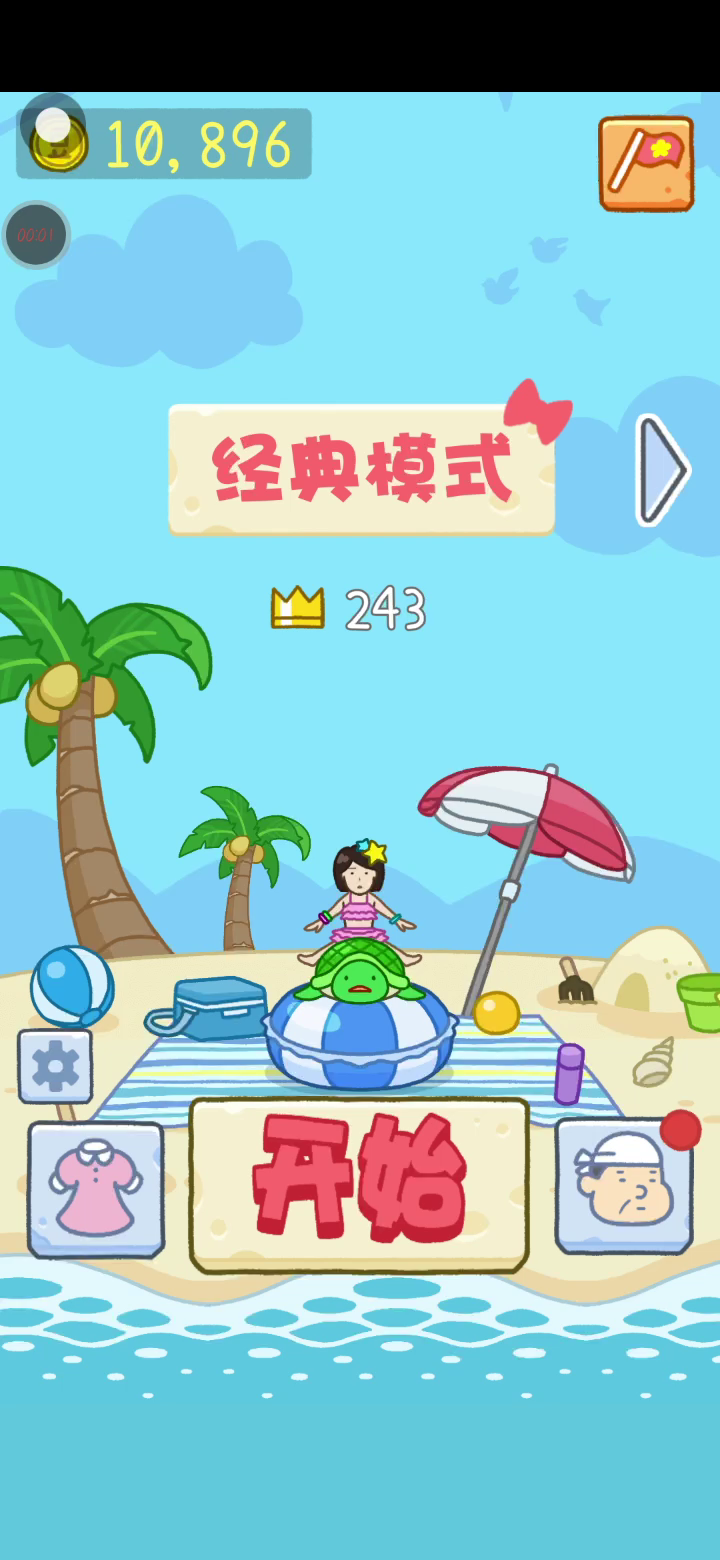Open the orange flag icon
The height and width of the screenshot is (1560, 720).
646,163
